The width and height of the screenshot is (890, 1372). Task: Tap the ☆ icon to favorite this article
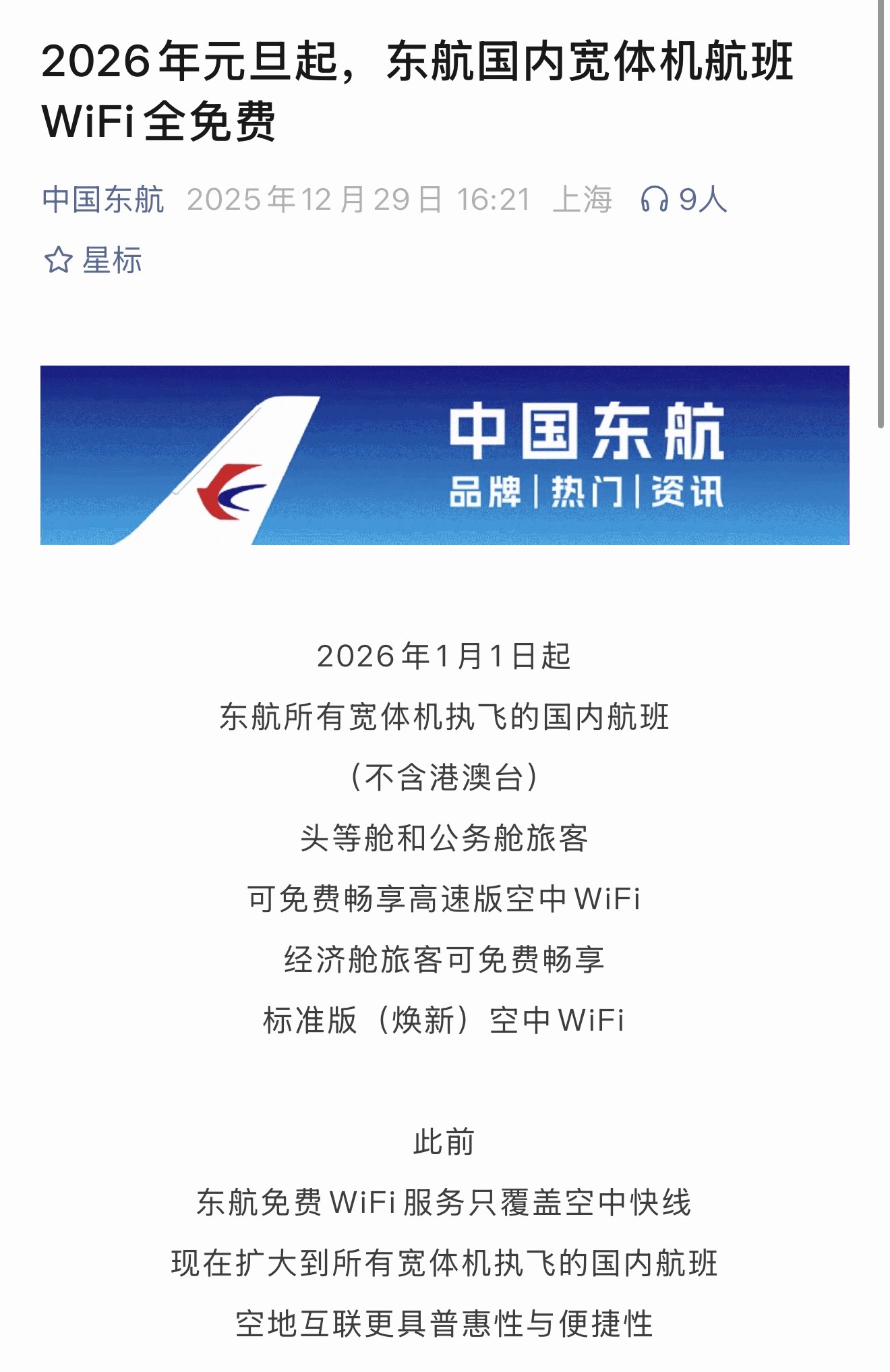59,259
